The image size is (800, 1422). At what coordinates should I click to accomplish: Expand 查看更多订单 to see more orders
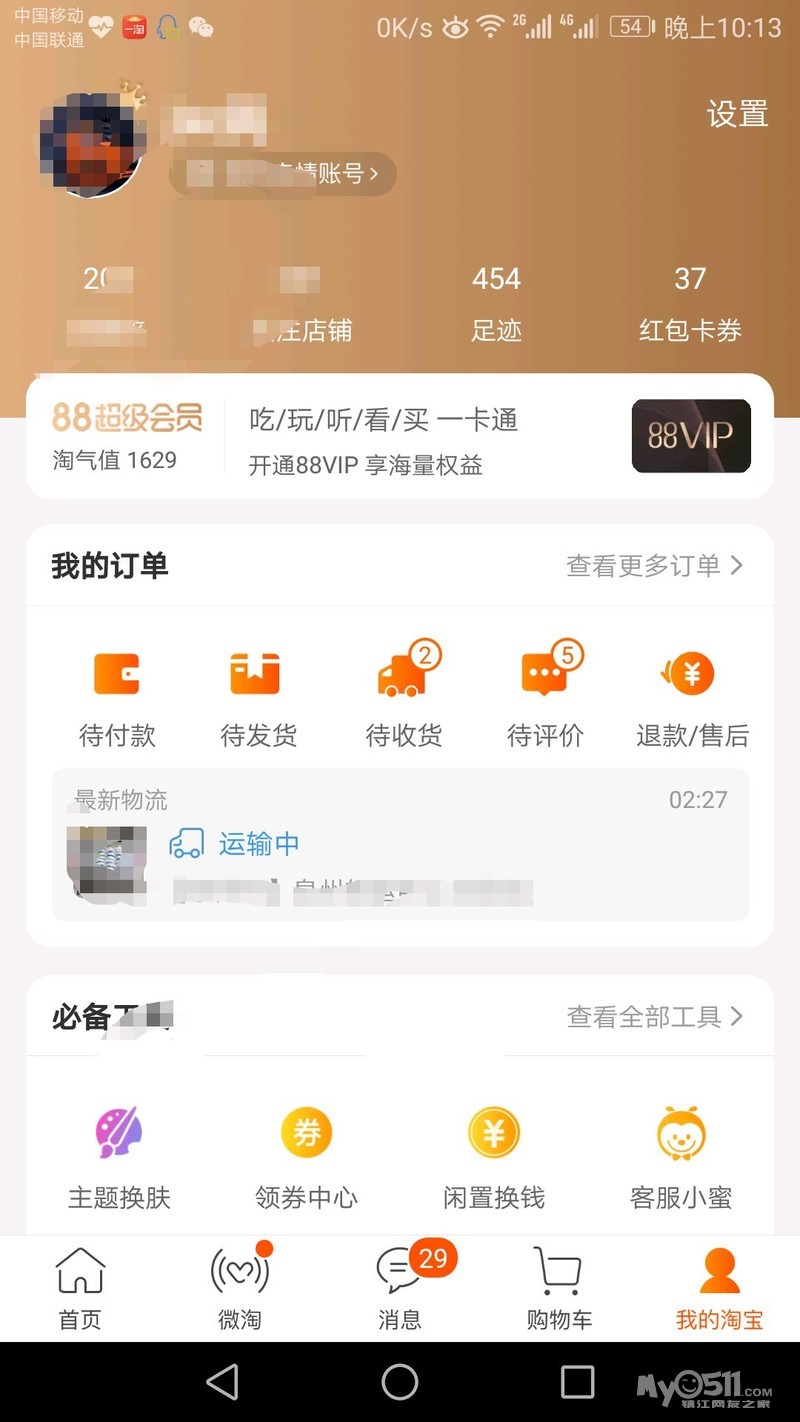655,565
